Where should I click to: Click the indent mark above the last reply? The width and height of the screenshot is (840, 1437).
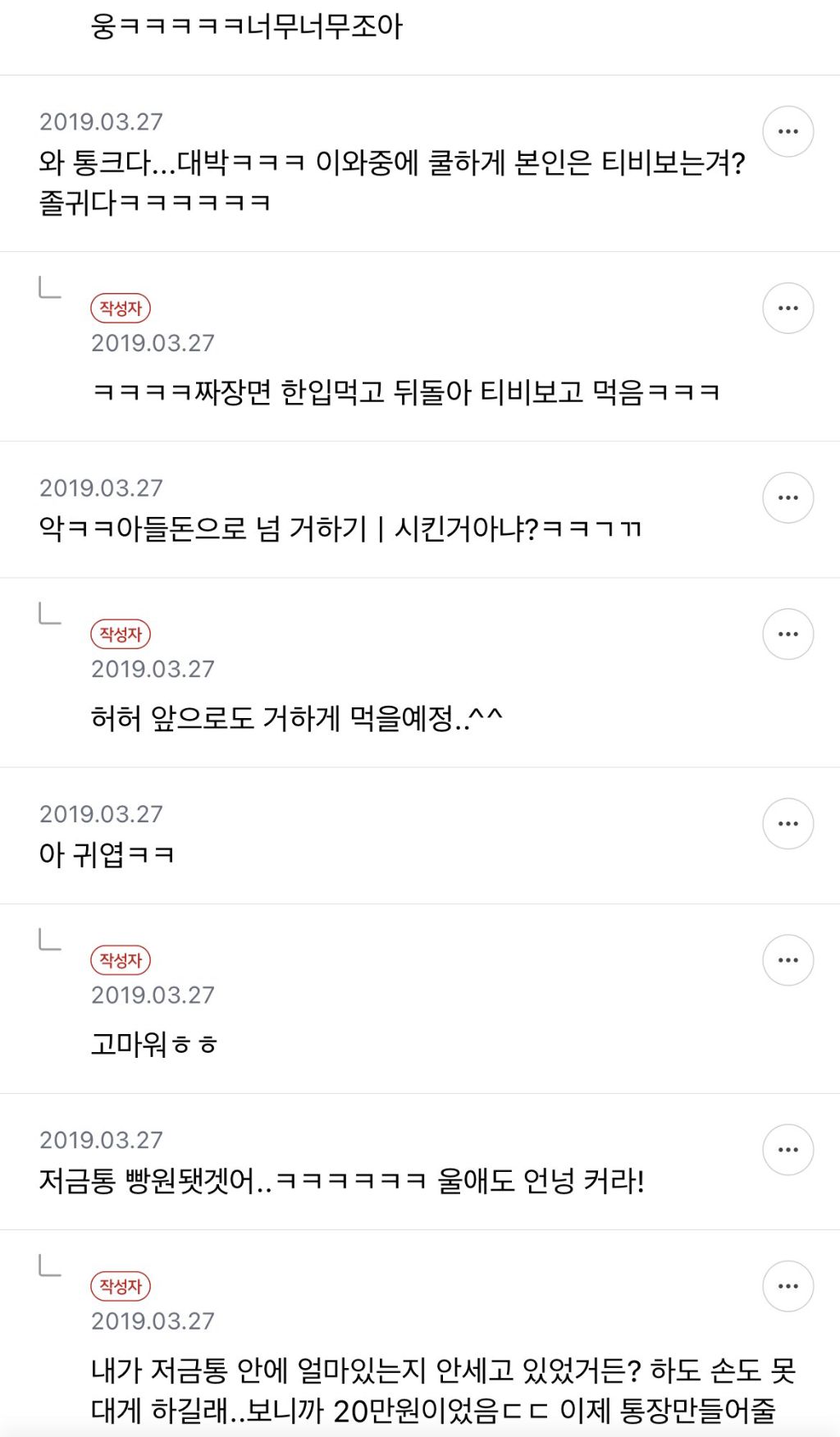pos(48,1265)
